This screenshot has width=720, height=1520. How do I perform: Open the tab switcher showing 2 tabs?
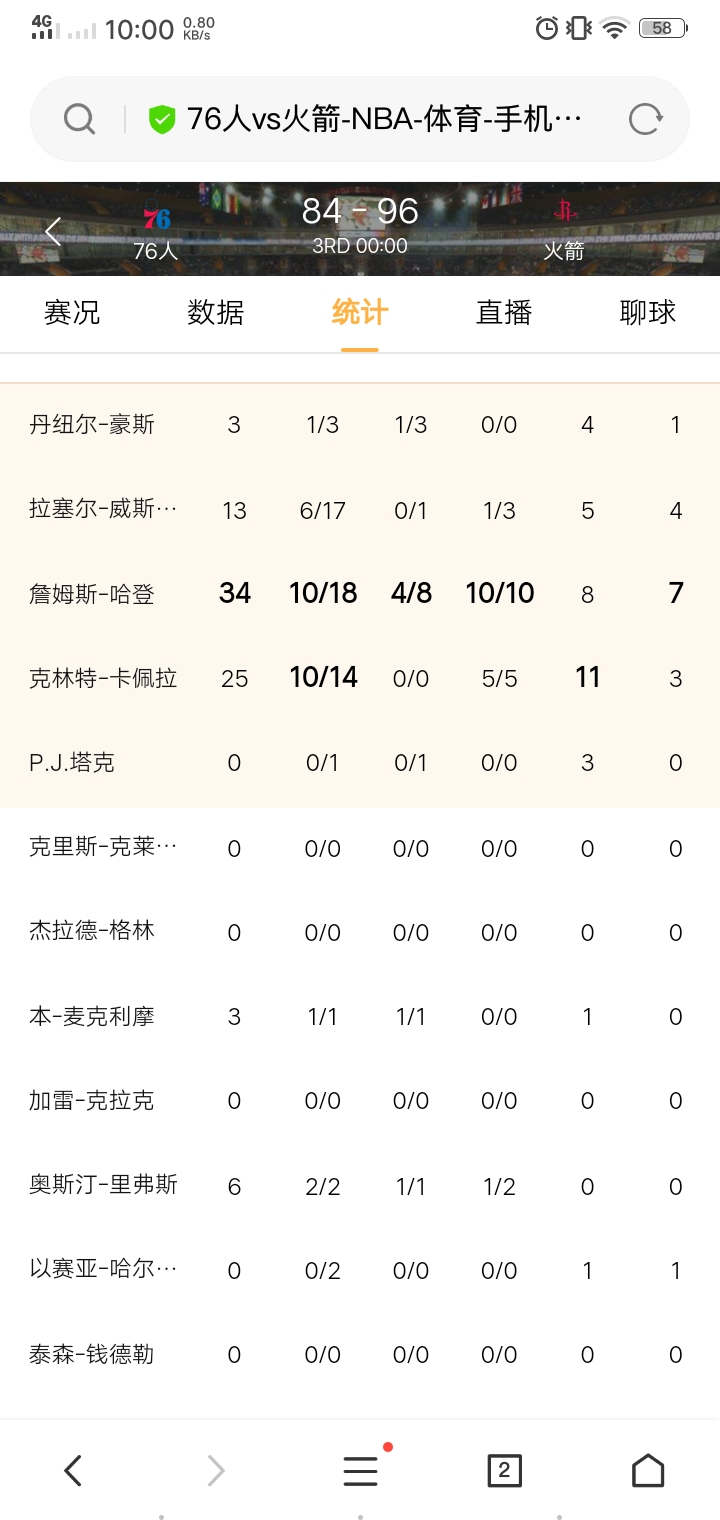point(504,1470)
